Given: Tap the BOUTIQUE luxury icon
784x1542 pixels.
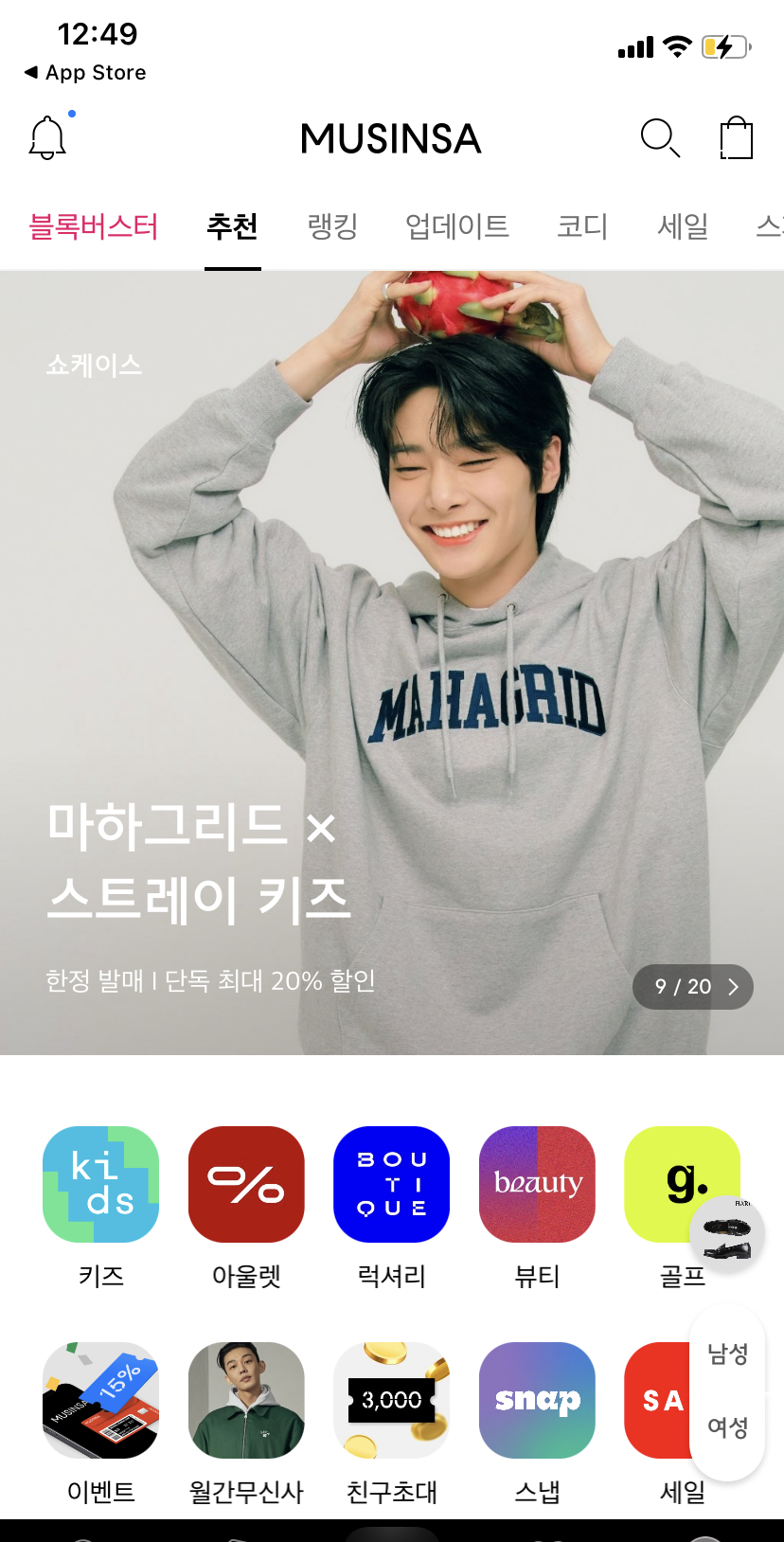Looking at the screenshot, I should tap(391, 1184).
